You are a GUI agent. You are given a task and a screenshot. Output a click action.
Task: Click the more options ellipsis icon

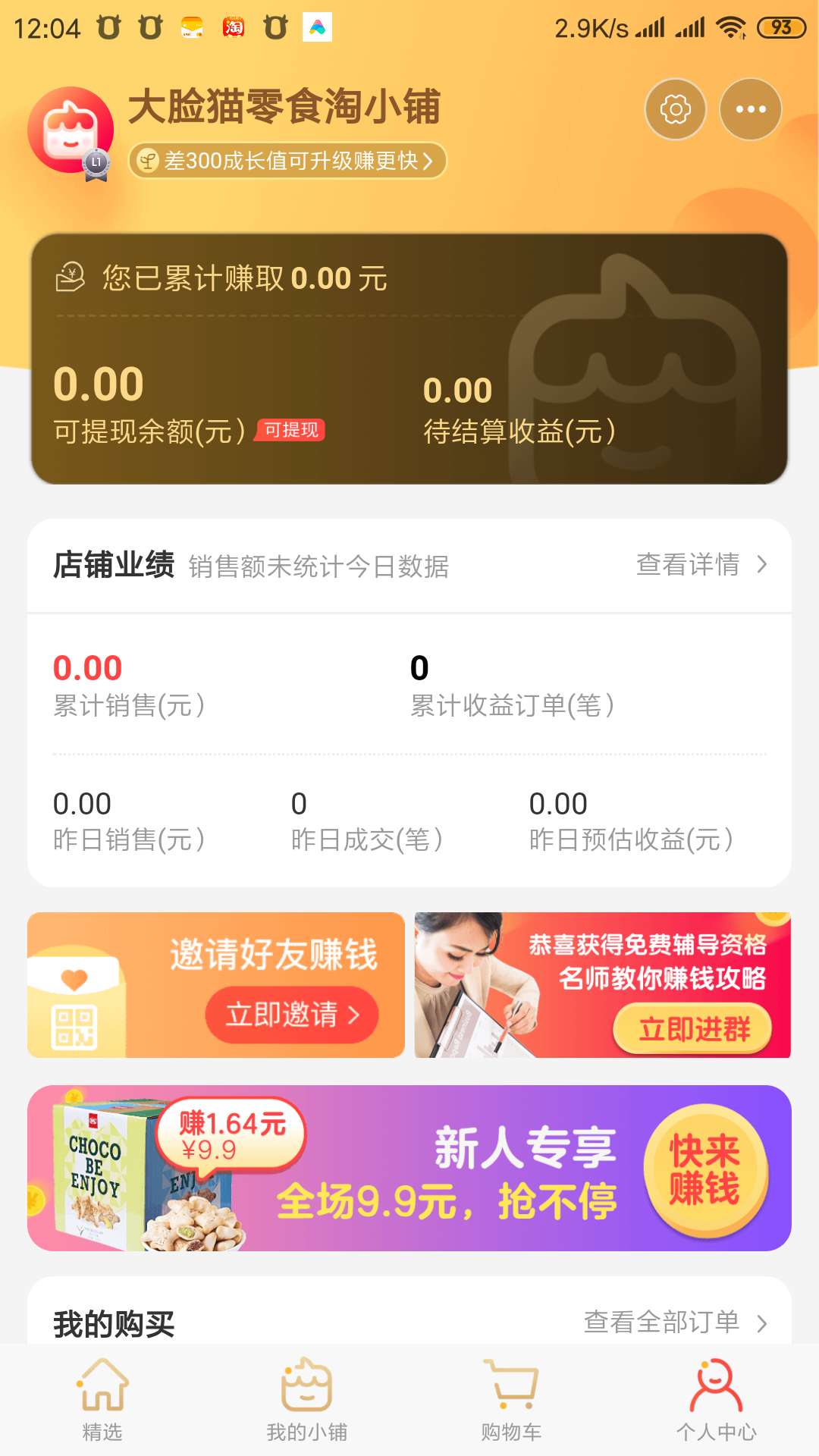pyautogui.click(x=749, y=109)
